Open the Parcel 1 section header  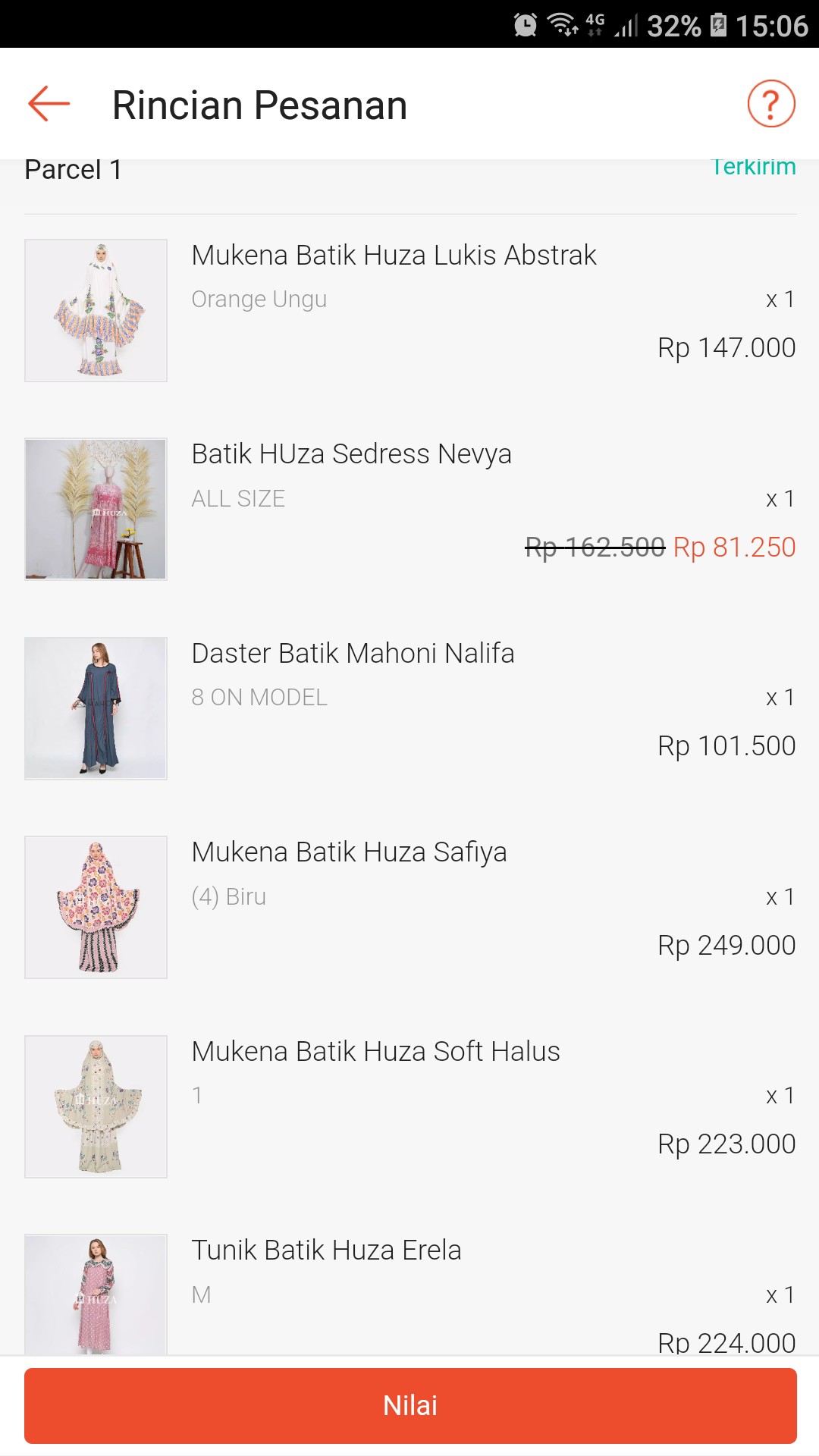(73, 169)
